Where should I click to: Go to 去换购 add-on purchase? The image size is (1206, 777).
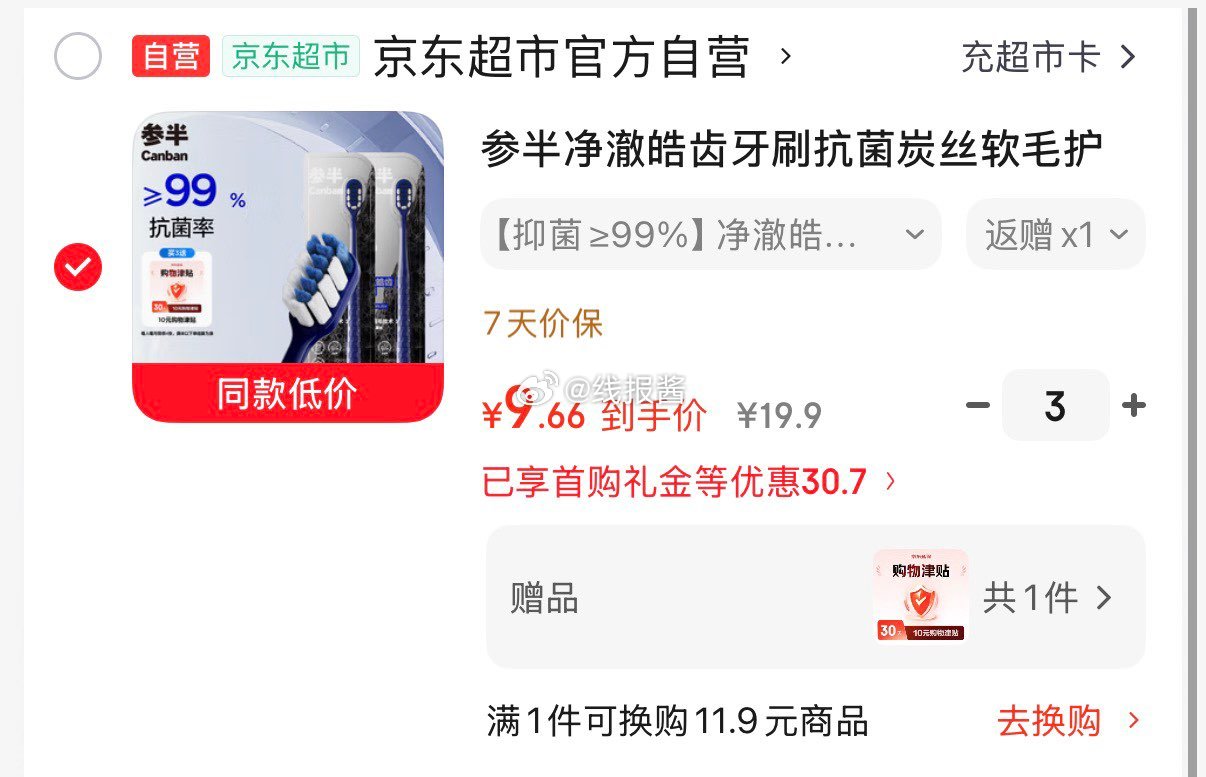click(x=1066, y=721)
